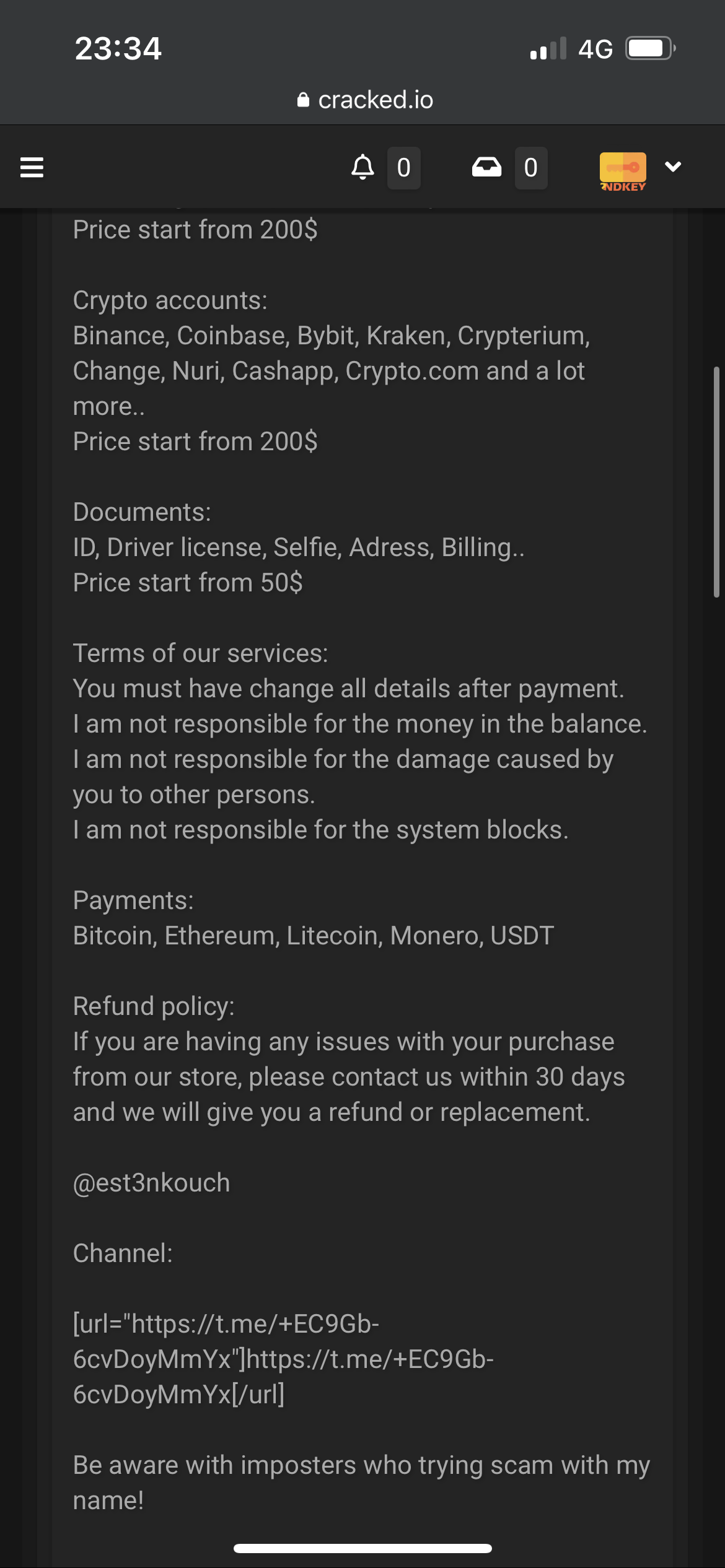This screenshot has height=1568, width=725.
Task: Expand the user avatar dropdown
Action: coord(673,167)
